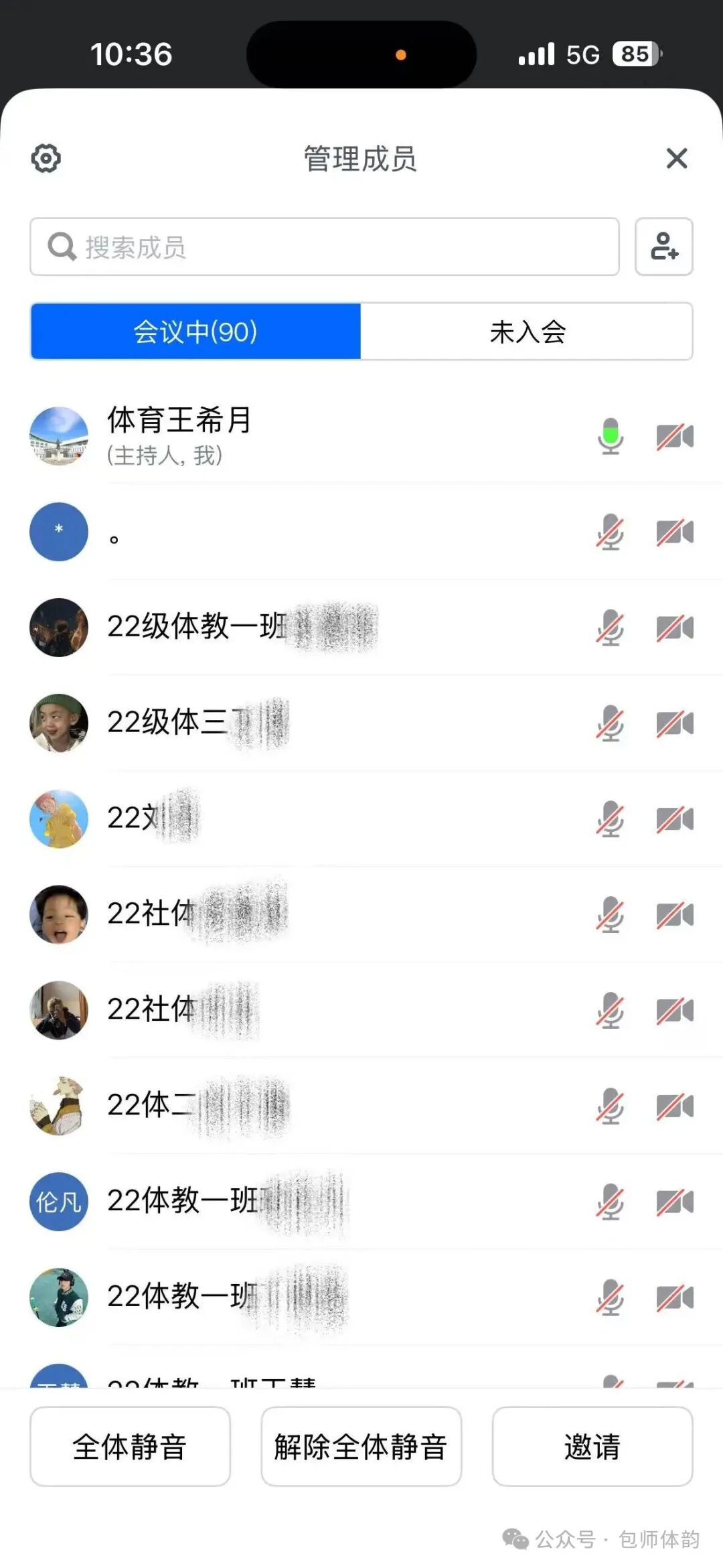Close the 管理成员 panel
723x1568 pixels.
coord(677,159)
